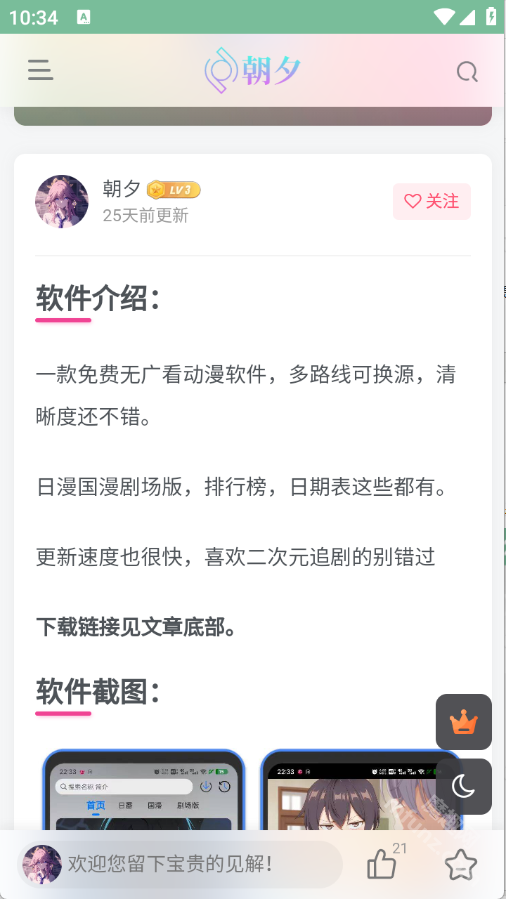
Task: Tap the 朝夕 site logo
Action: (253, 71)
